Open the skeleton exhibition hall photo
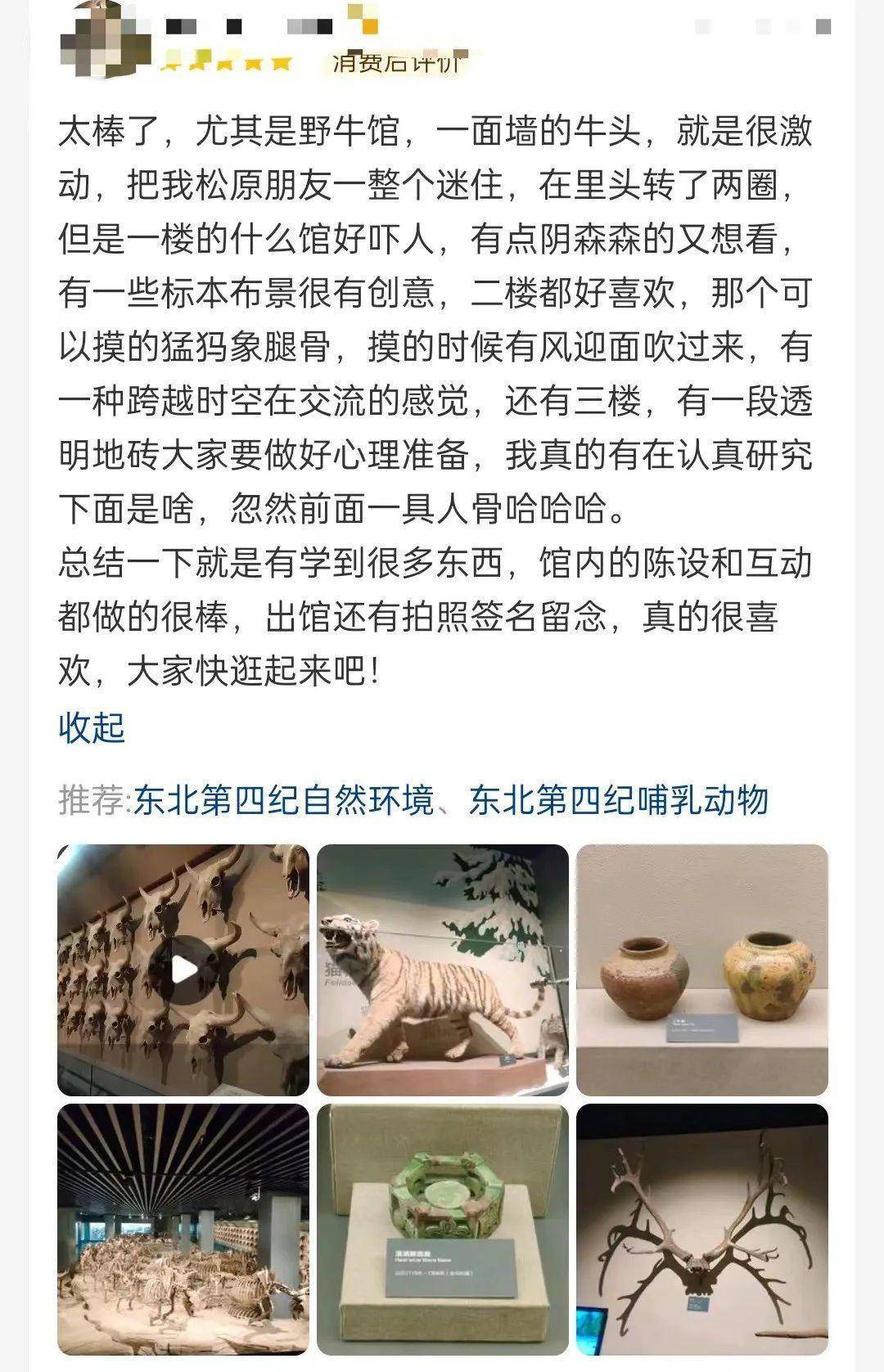 click(183, 1229)
